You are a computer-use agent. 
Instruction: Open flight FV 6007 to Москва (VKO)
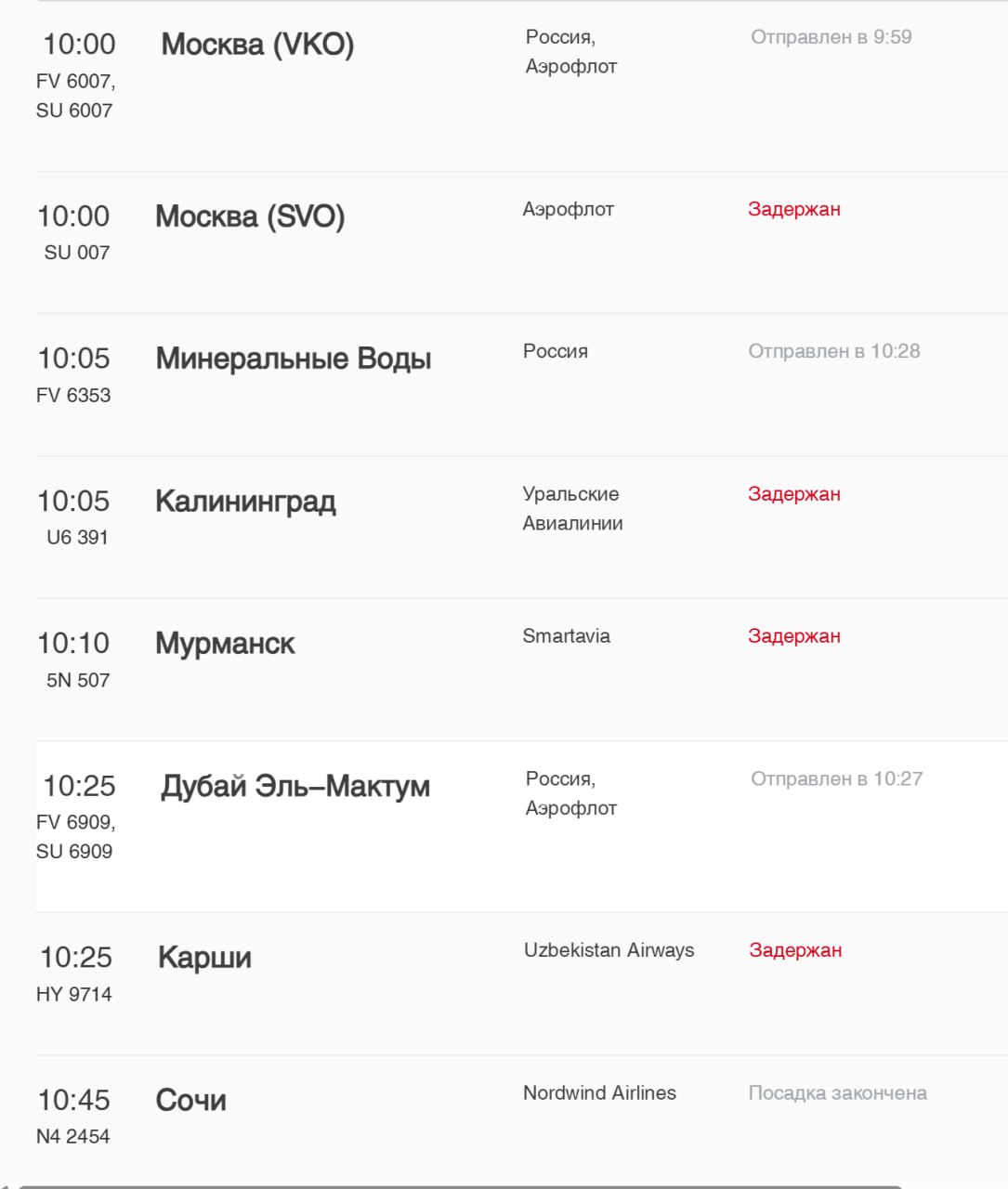coord(257,45)
